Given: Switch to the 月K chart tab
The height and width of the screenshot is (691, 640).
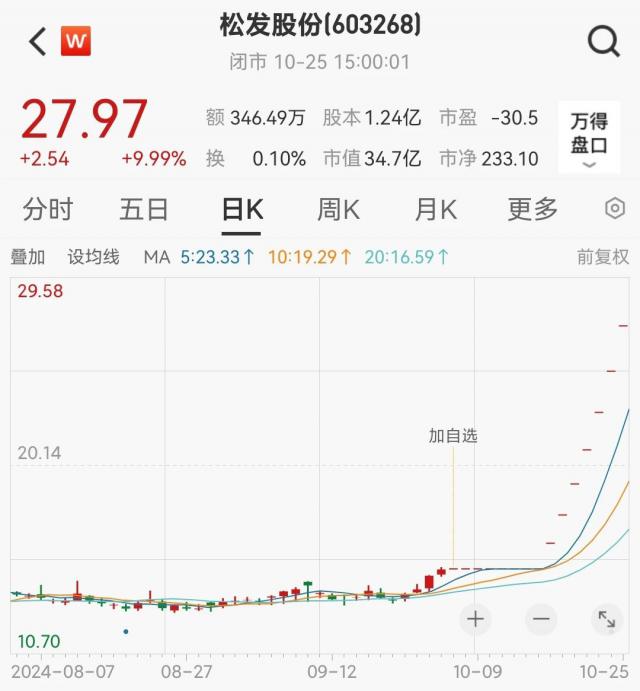Looking at the screenshot, I should [435, 209].
